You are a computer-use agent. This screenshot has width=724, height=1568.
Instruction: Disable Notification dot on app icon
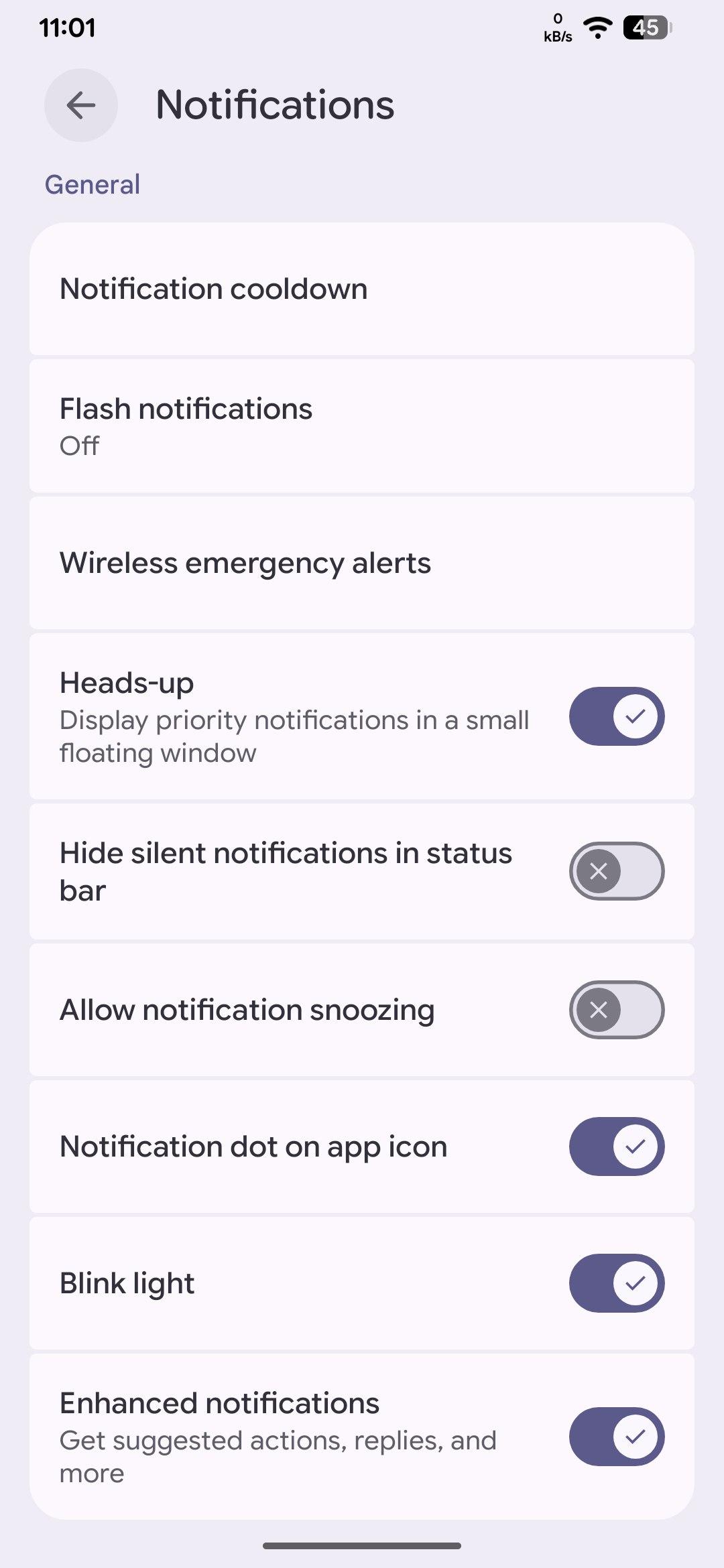[x=616, y=1147]
